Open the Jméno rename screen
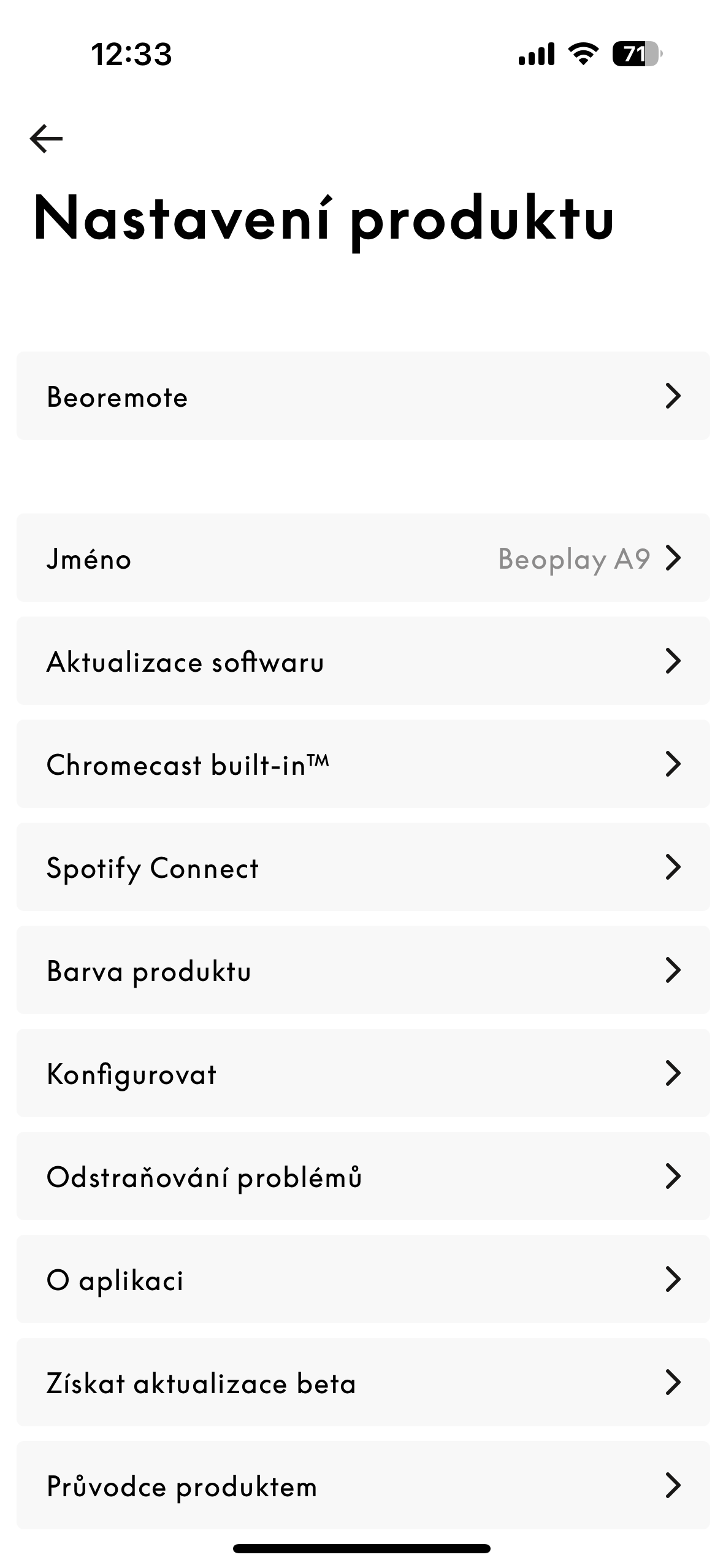723x1568 pixels. 361,559
